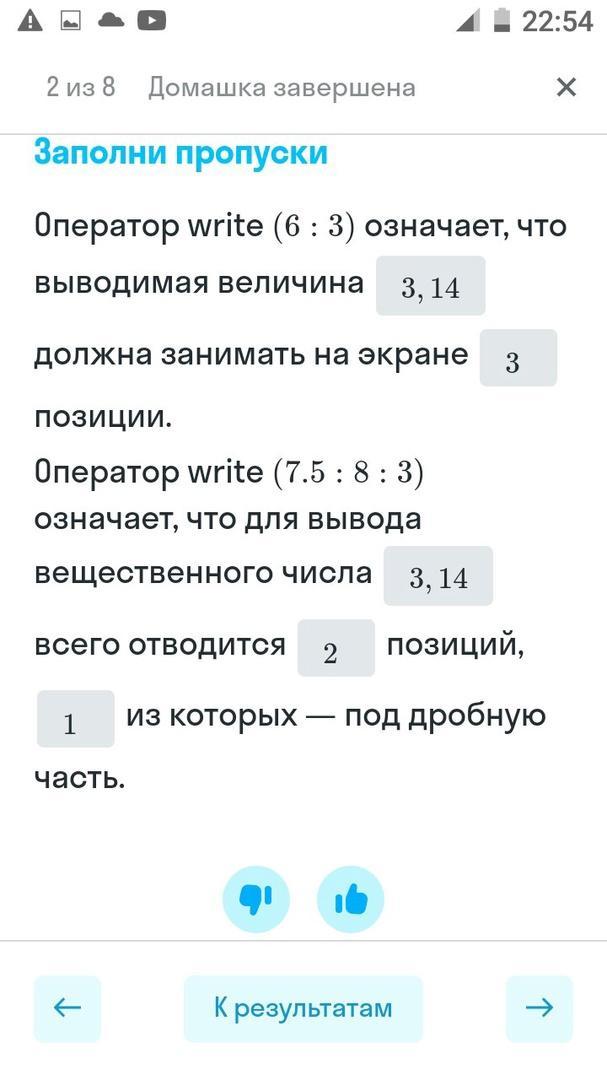Tap the 3,14 blank after «вещественного числа»
This screenshot has height=1080, width=607.
[x=438, y=576]
